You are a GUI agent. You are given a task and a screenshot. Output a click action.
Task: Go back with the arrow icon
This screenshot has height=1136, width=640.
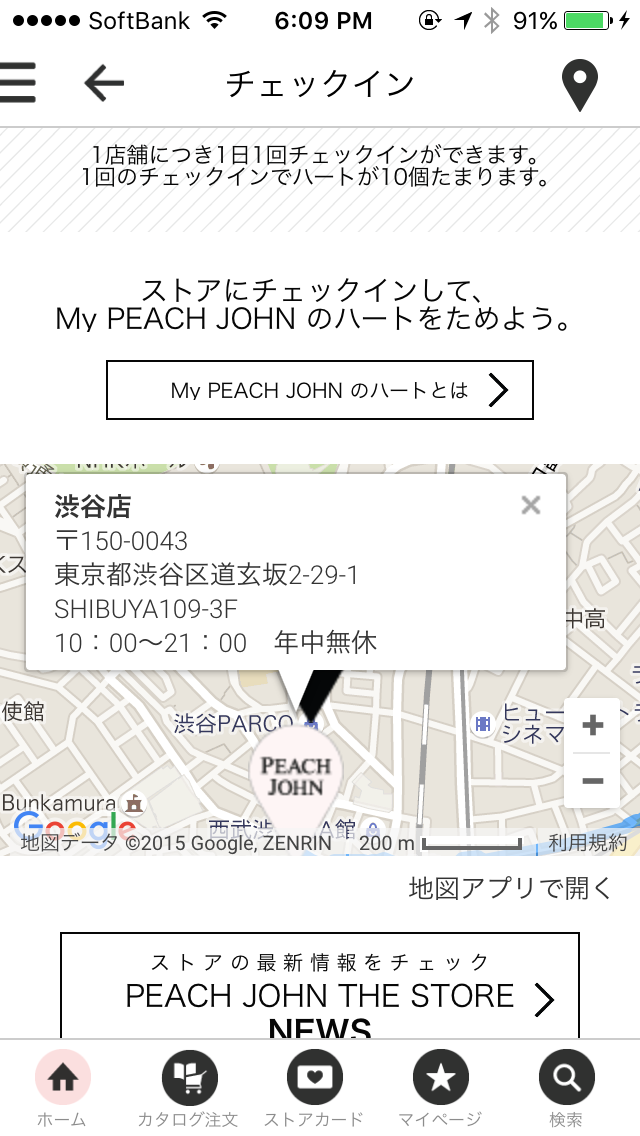point(104,83)
